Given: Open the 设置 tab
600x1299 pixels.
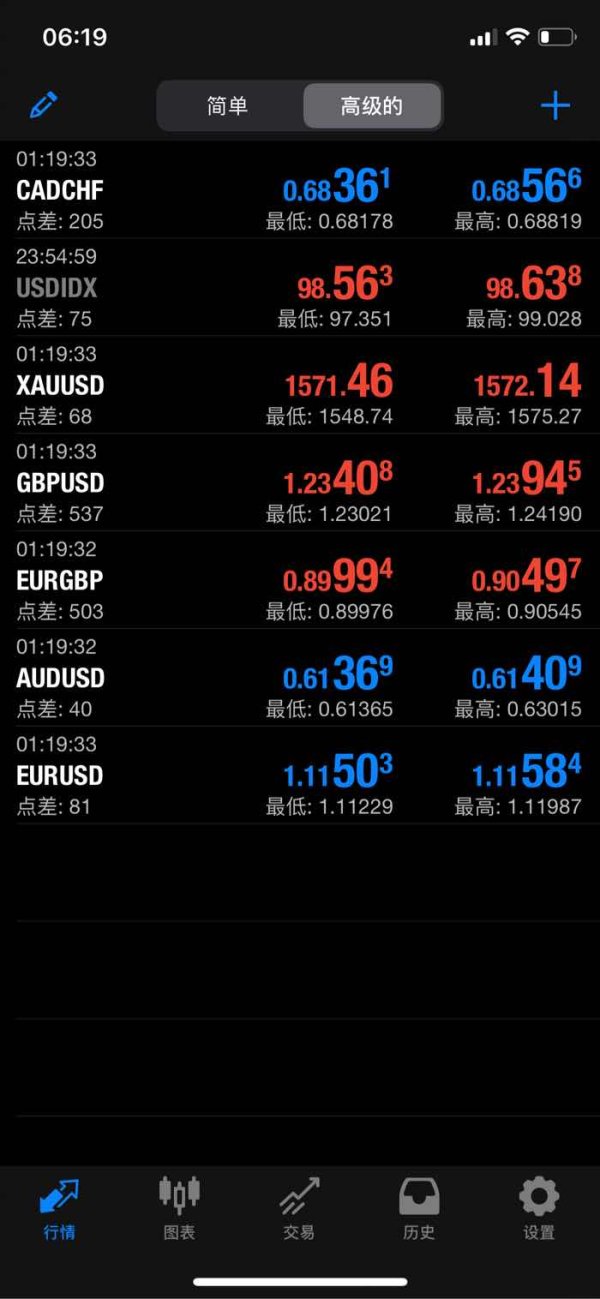Looking at the screenshot, I should tap(539, 1208).
